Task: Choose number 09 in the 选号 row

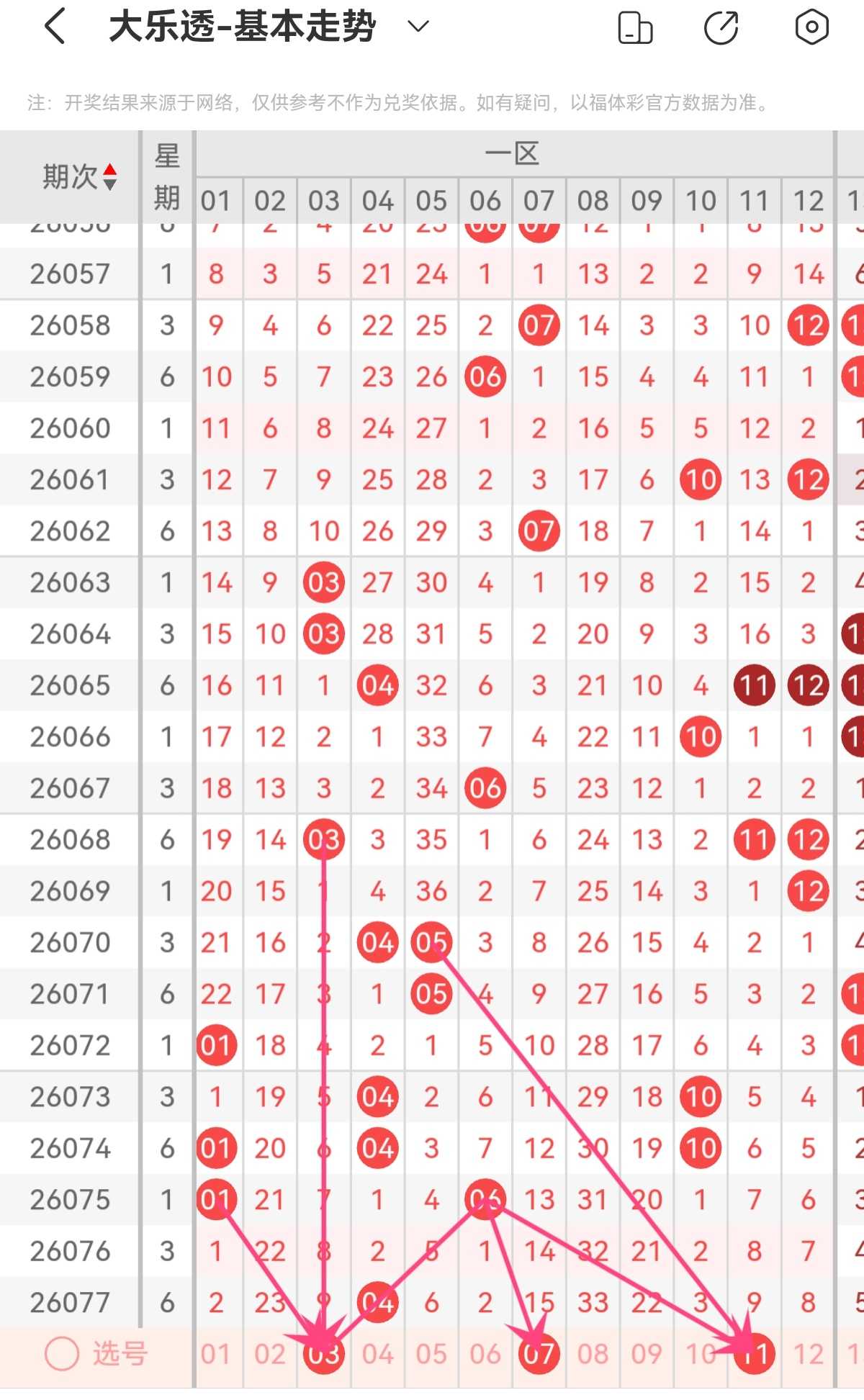Action: [647, 1354]
